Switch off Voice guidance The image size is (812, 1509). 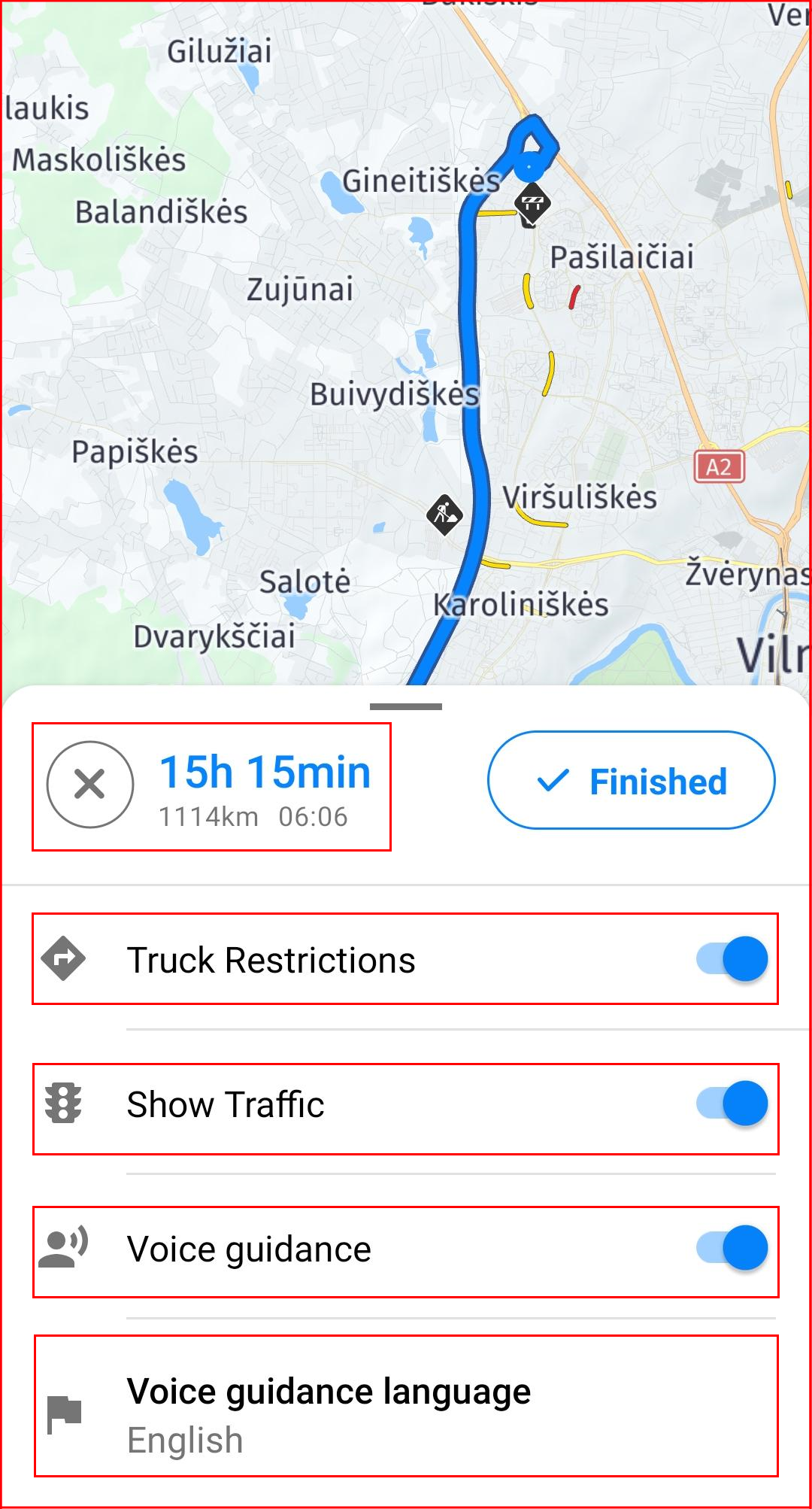[x=732, y=1248]
